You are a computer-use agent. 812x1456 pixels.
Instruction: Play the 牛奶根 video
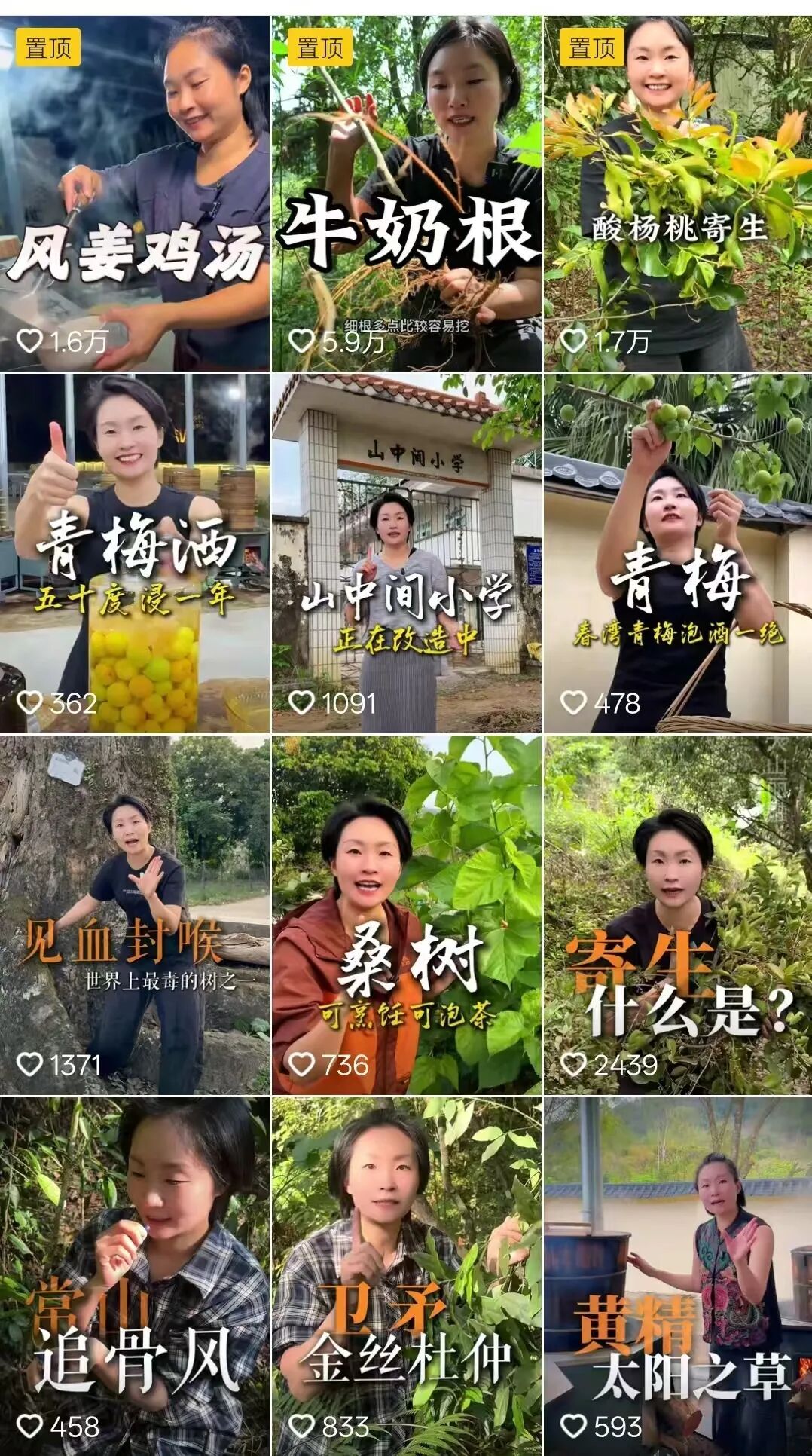[x=406, y=194]
